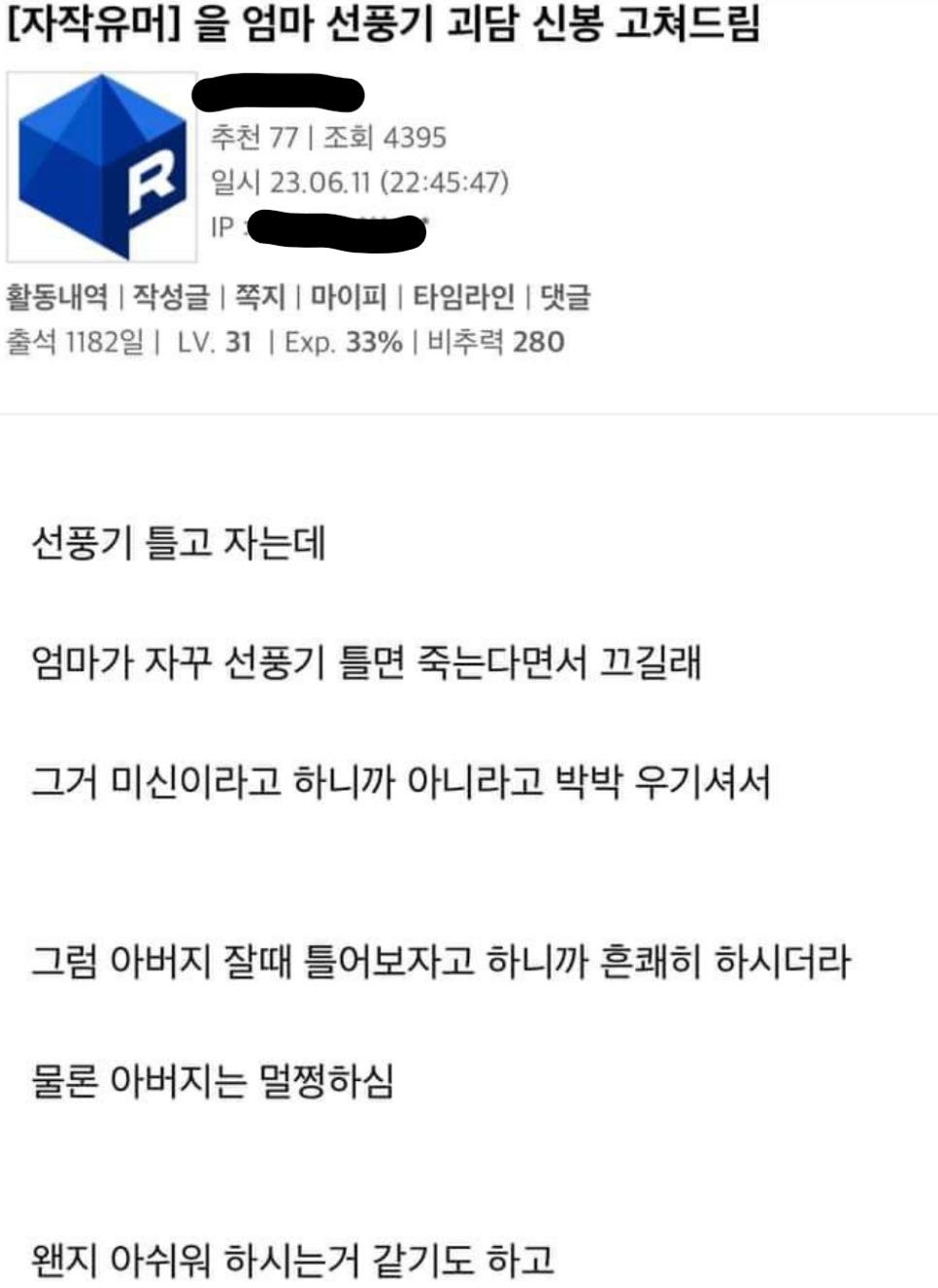The width and height of the screenshot is (938, 1288).
Task: Tap the author's blue profile avatar
Action: click(103, 167)
